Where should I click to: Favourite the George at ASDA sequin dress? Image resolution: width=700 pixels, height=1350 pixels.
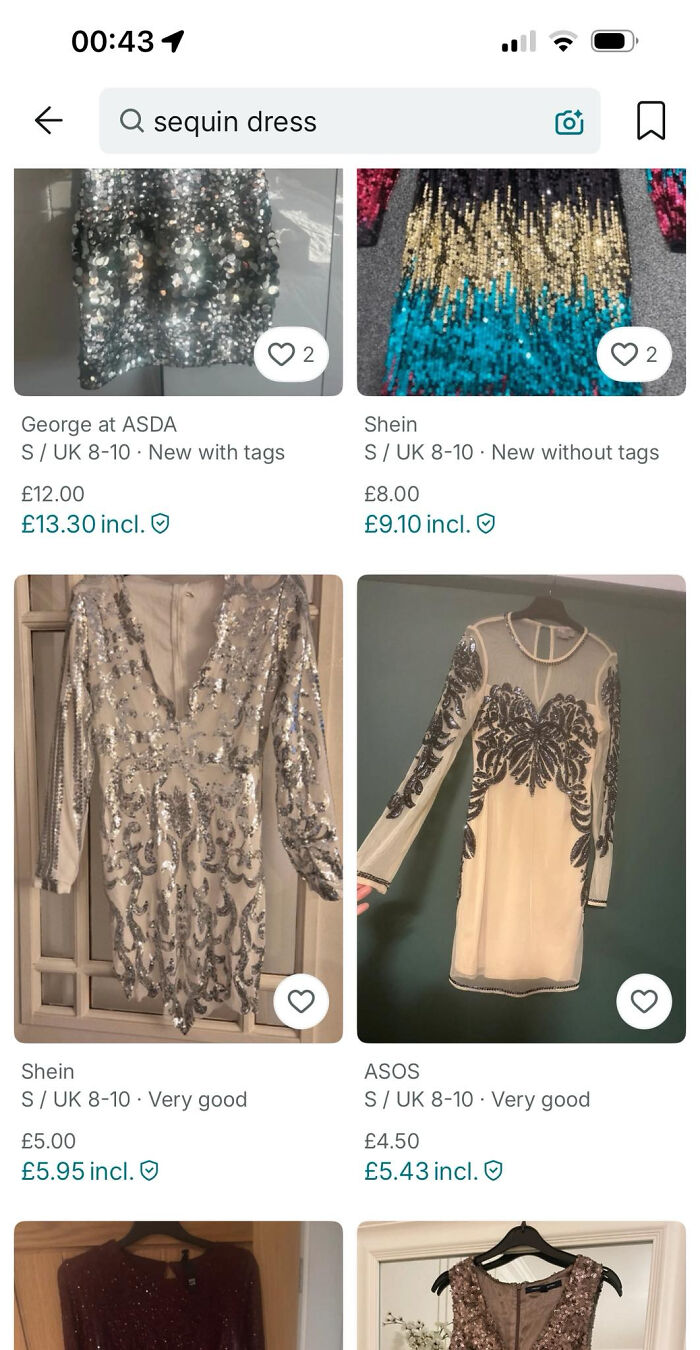point(291,354)
